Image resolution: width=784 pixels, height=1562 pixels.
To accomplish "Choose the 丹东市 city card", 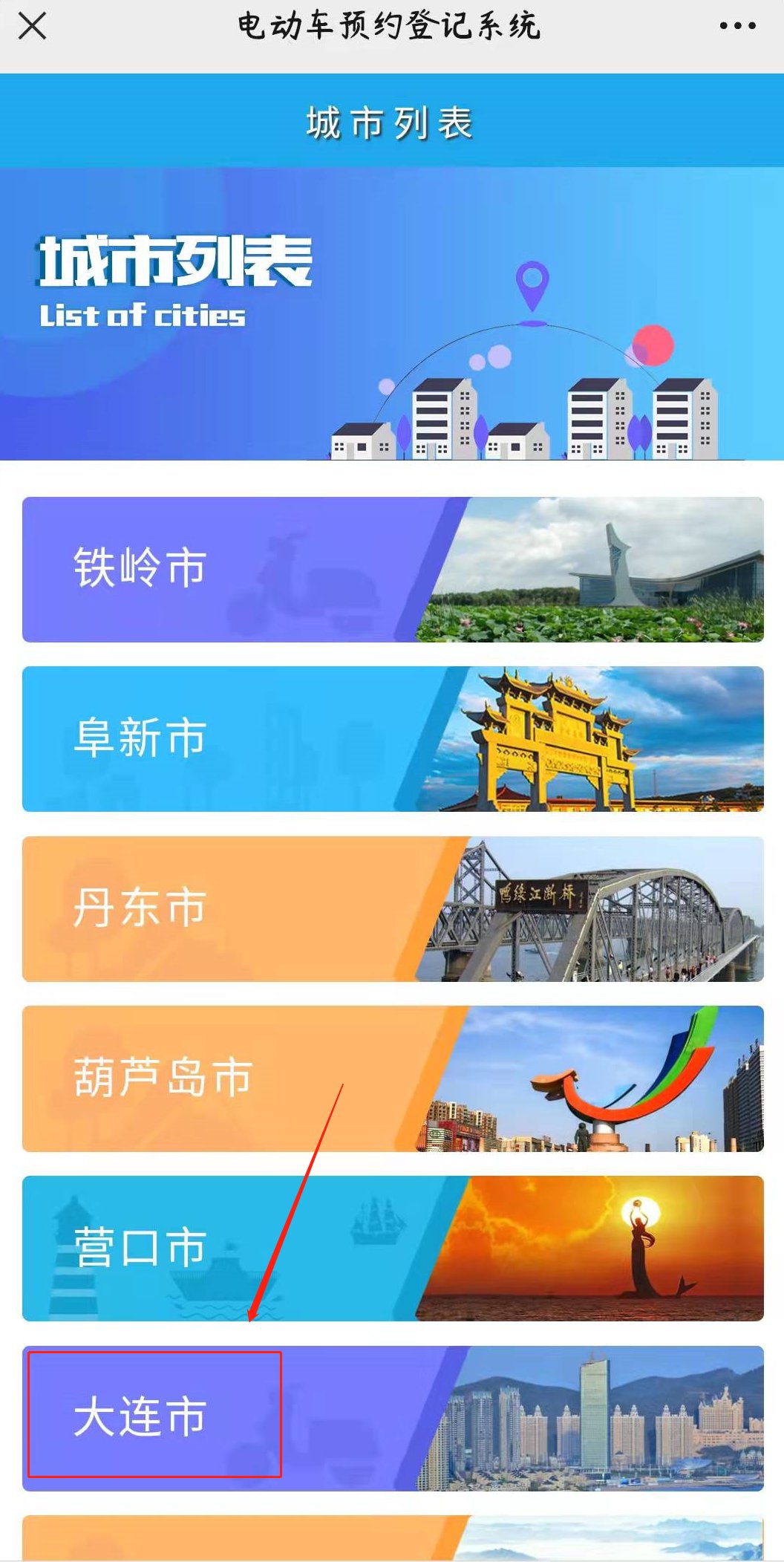I will [x=392, y=909].
